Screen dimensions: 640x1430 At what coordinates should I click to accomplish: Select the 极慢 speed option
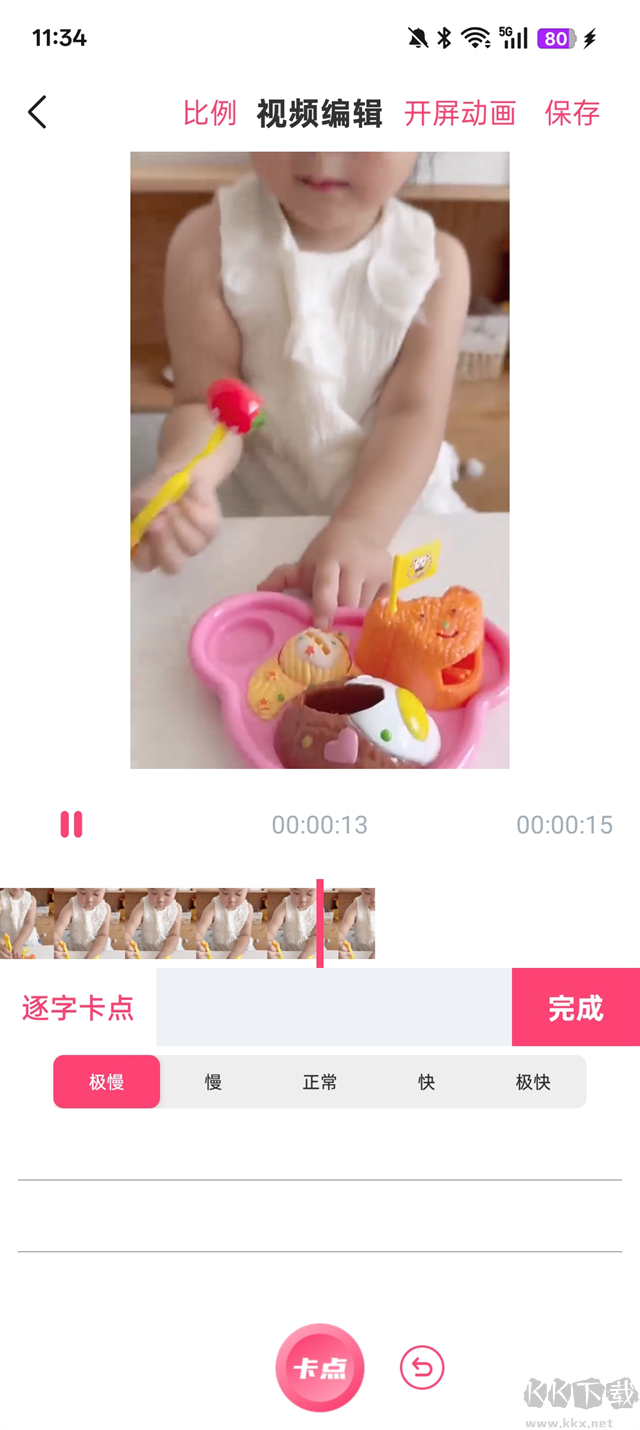(x=107, y=1082)
